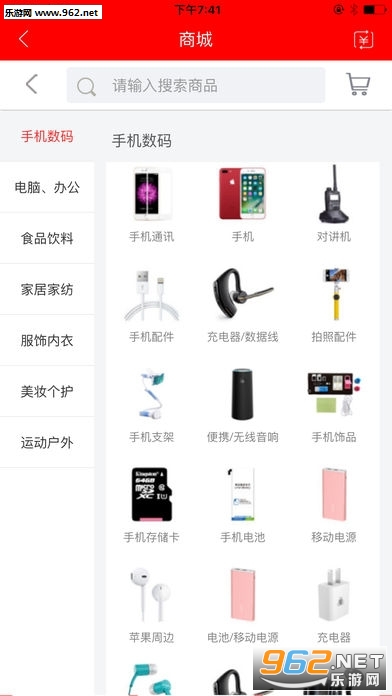Image resolution: width=392 pixels, height=696 pixels.
Task: Switch to the 家居家纺 category
Action: [x=47, y=289]
